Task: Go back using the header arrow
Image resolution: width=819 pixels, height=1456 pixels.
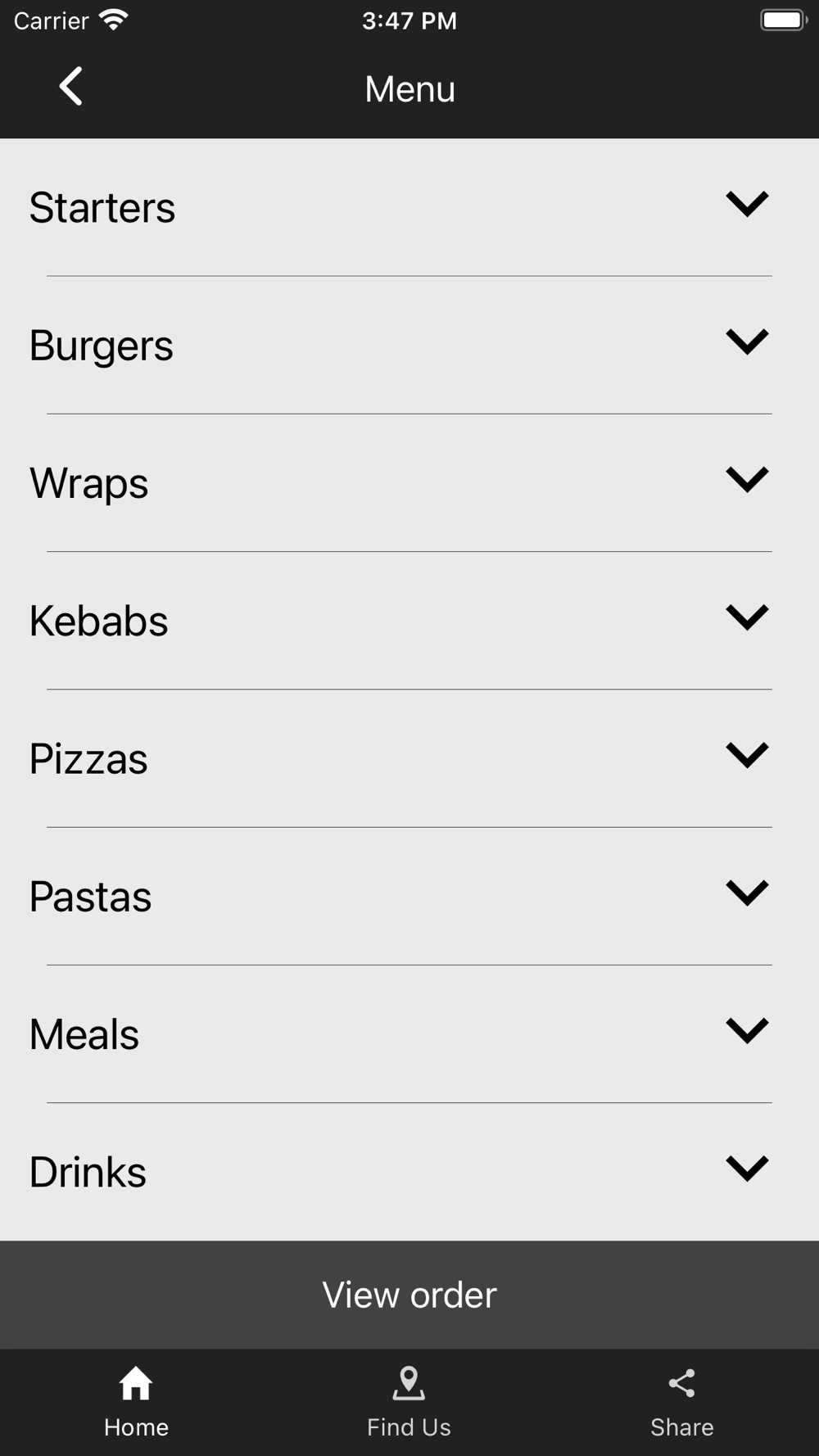Action: (71, 87)
